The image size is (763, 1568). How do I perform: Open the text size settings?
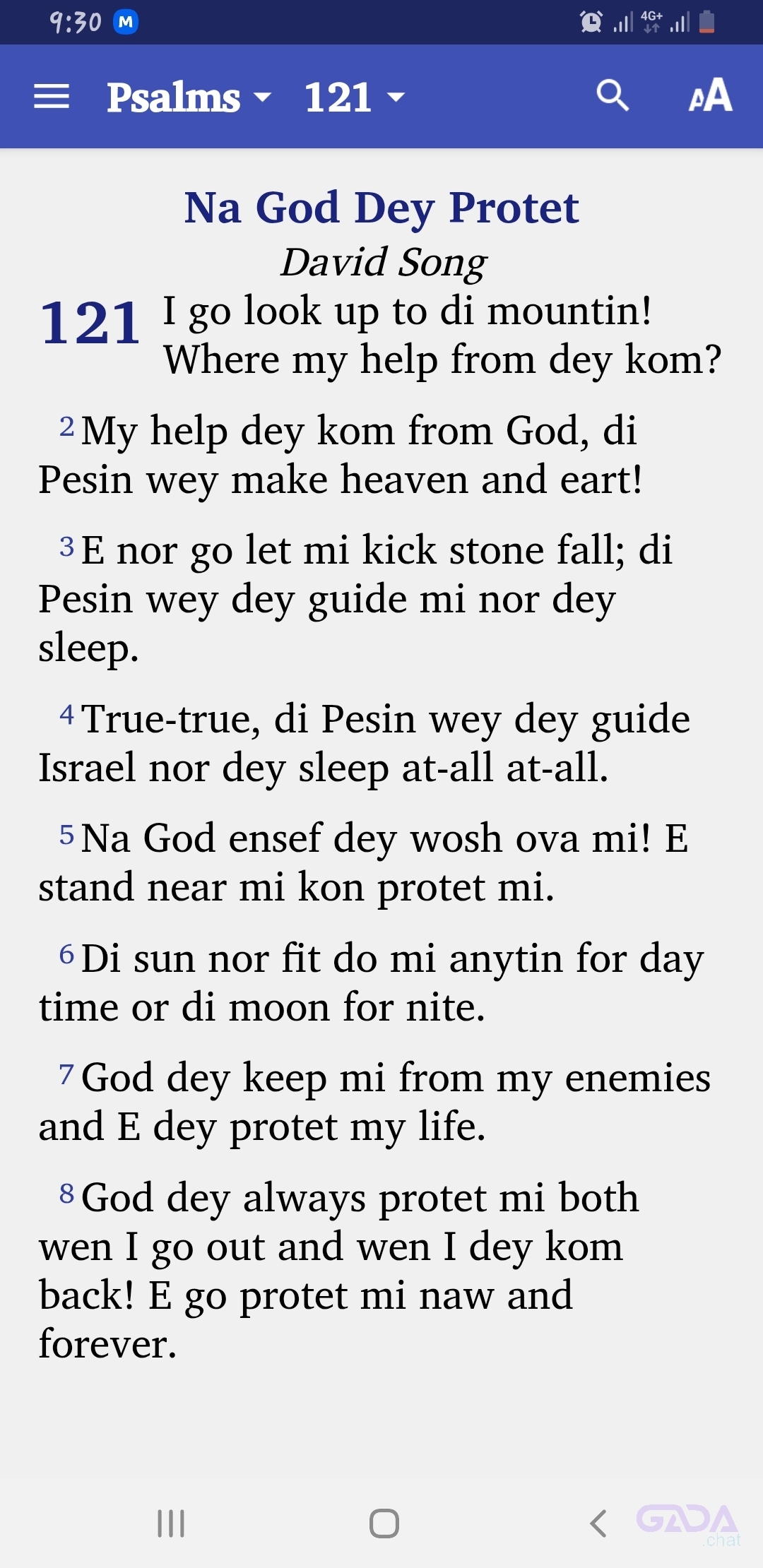coord(710,95)
